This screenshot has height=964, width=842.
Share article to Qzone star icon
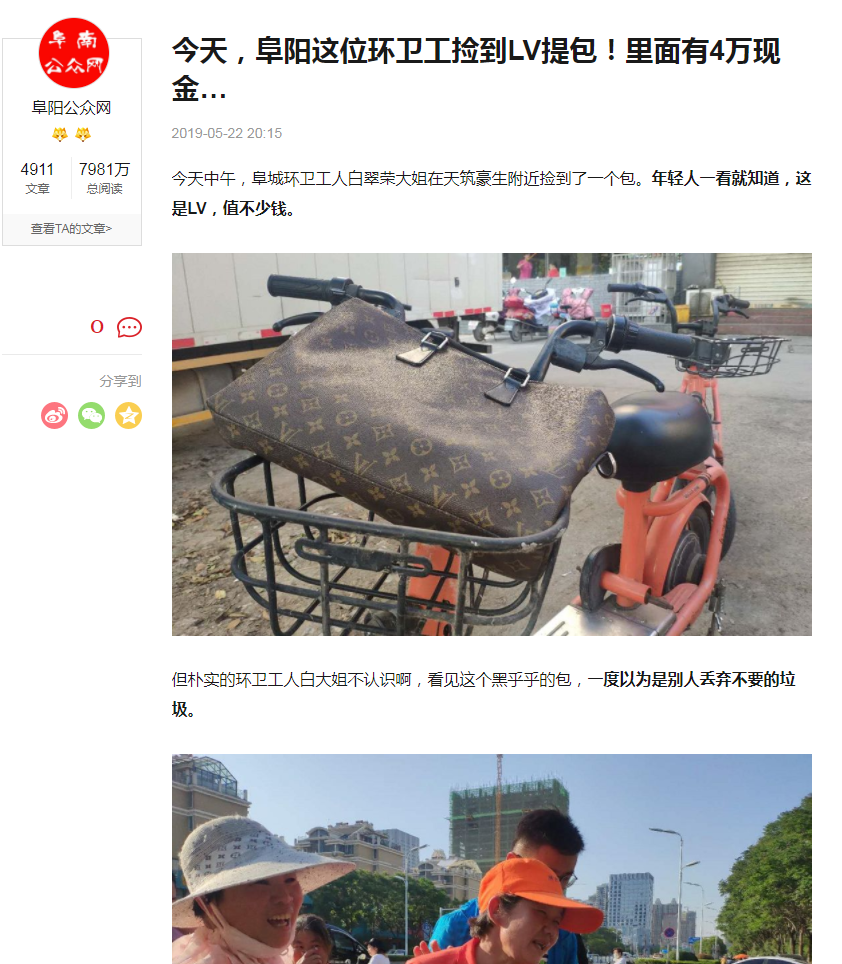(128, 415)
